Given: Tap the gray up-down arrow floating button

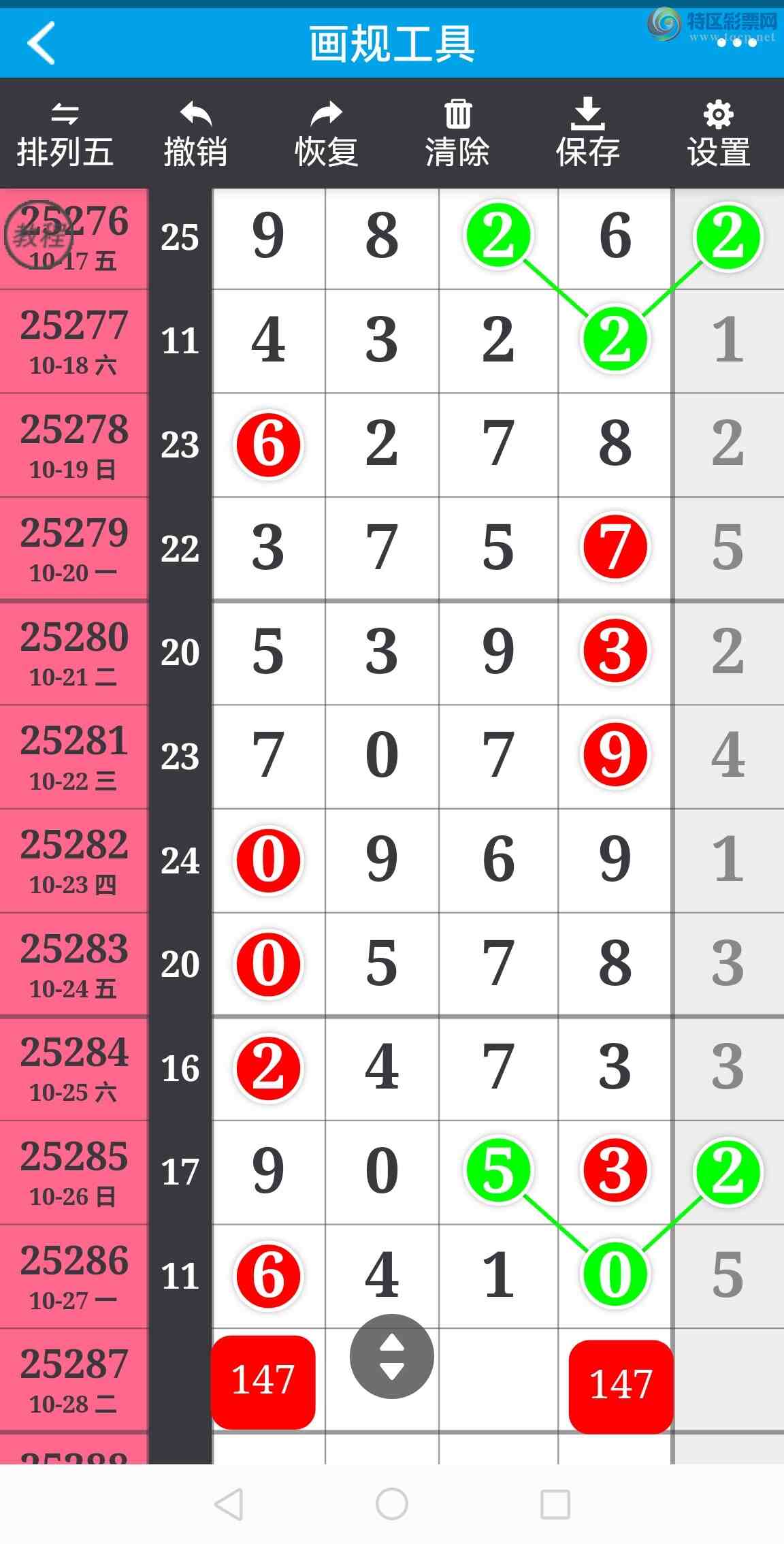Looking at the screenshot, I should click(391, 1356).
